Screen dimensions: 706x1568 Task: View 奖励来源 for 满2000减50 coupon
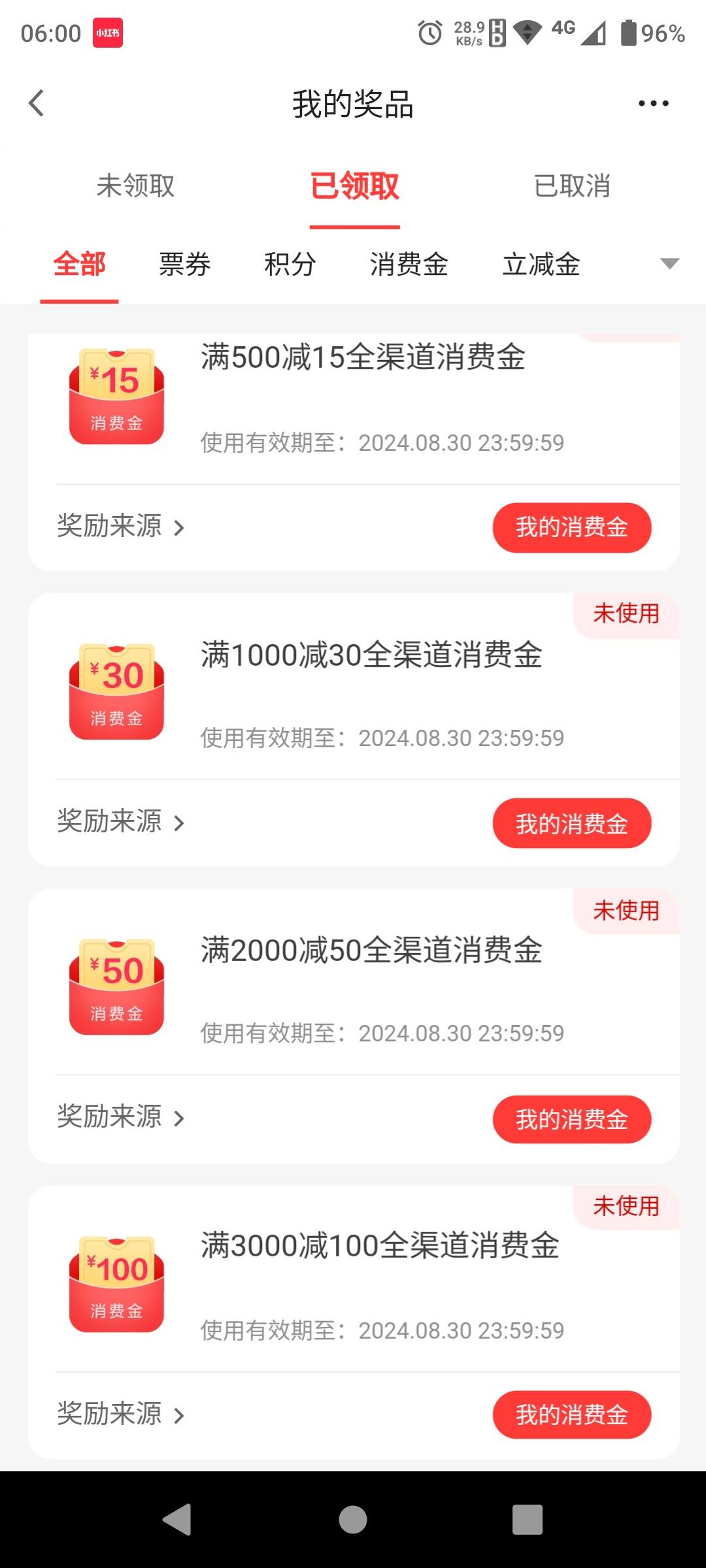(x=121, y=1117)
